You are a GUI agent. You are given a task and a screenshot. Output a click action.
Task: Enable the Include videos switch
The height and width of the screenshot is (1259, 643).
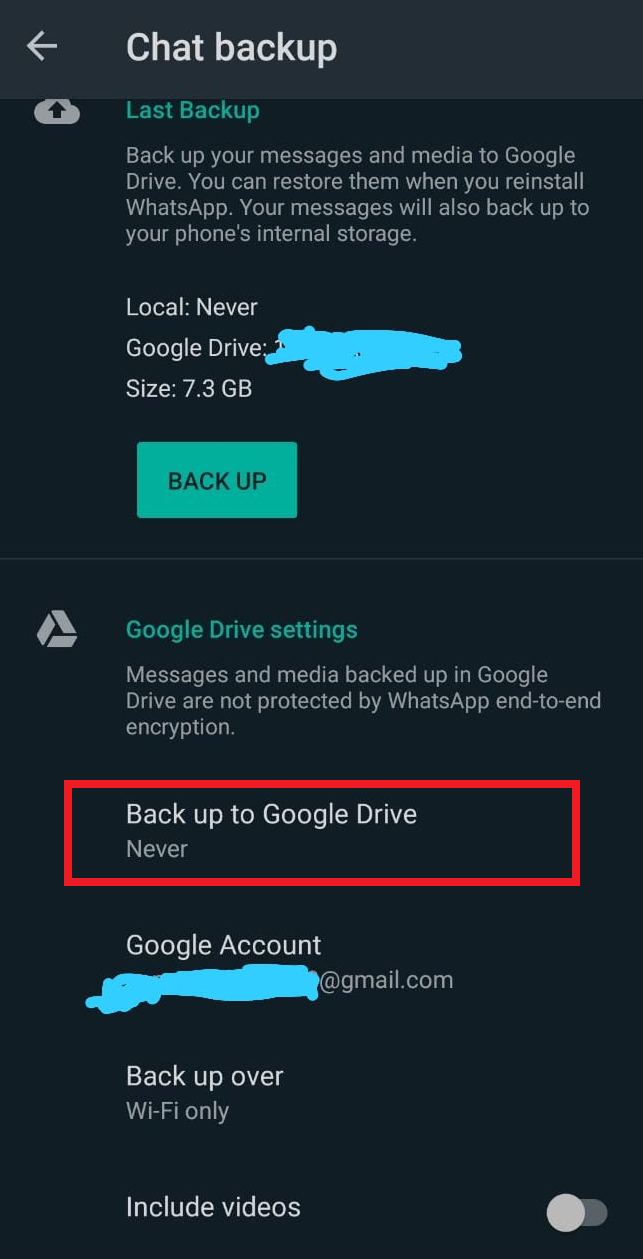point(577,1213)
